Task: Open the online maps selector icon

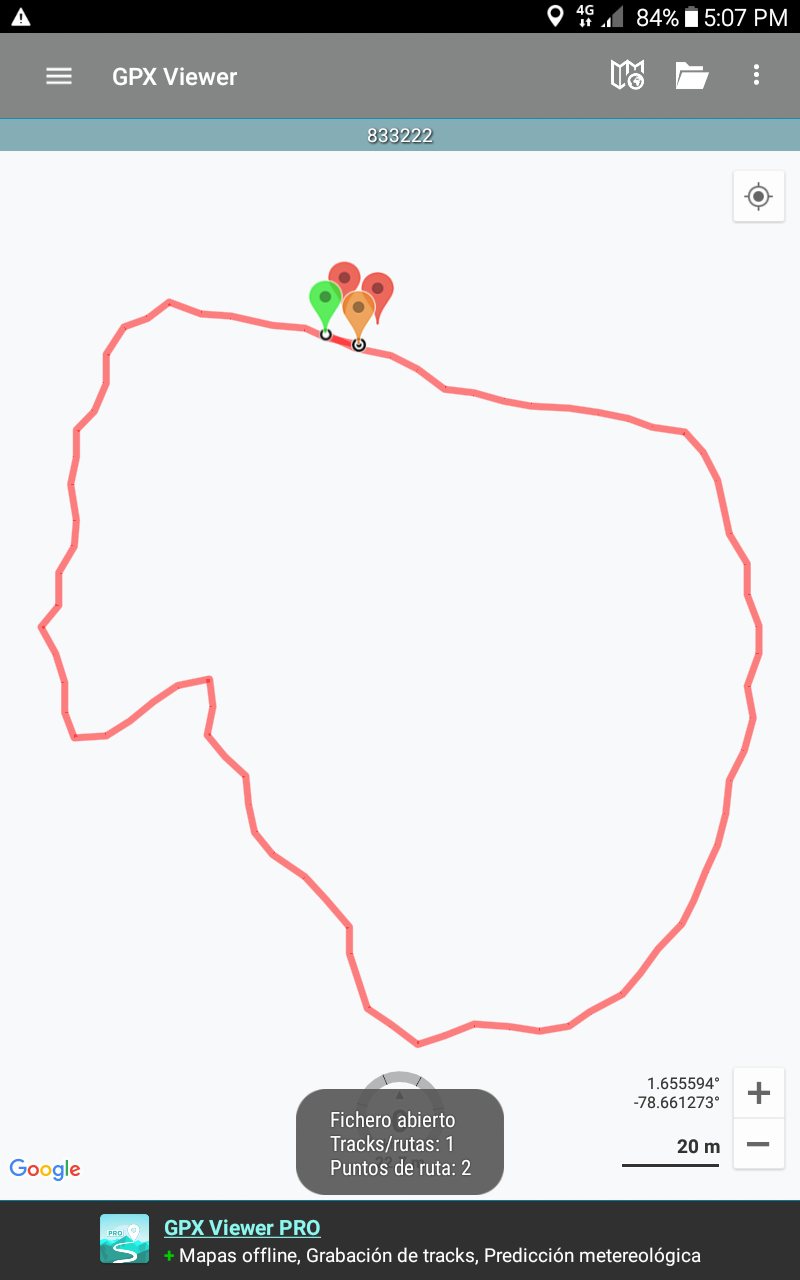Action: pyautogui.click(x=627, y=75)
